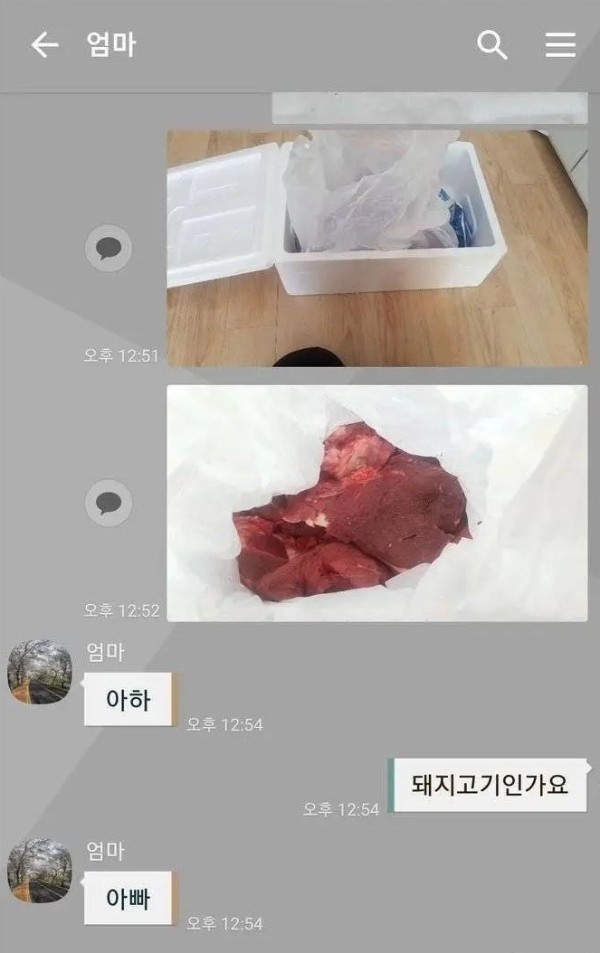This screenshot has height=953, width=600.
Task: Open 엄마's profile picture above 아빠
Action: 40,871
